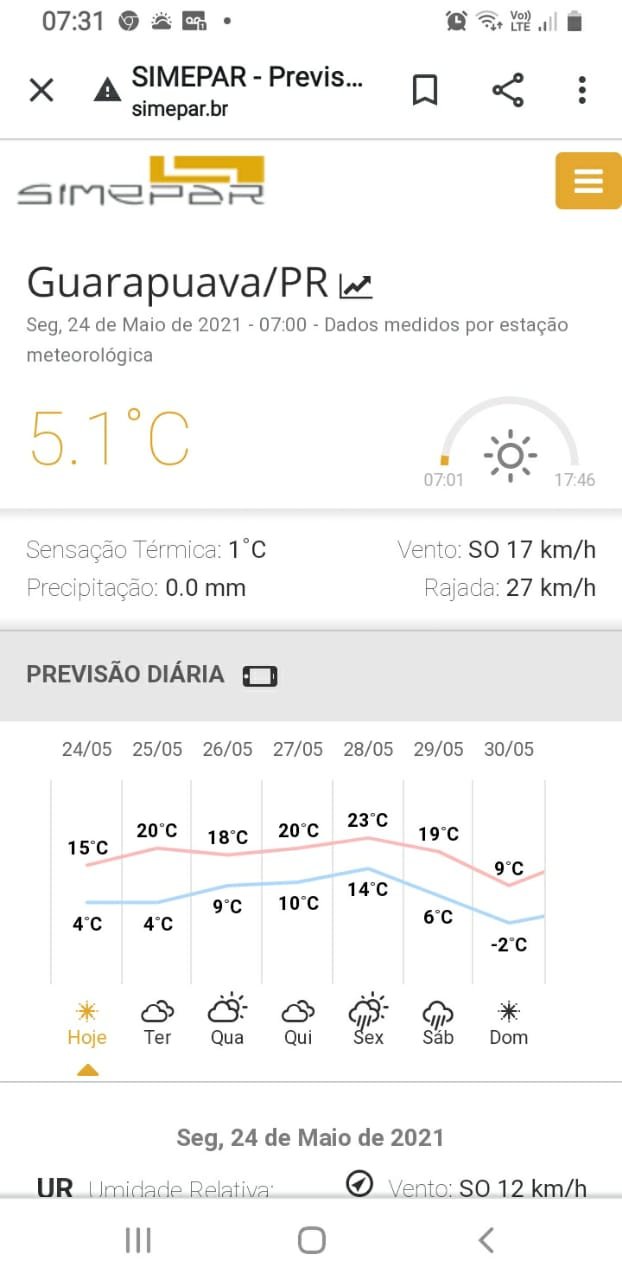
Task: Open the Dom forecast day
Action: [x=509, y=1023]
